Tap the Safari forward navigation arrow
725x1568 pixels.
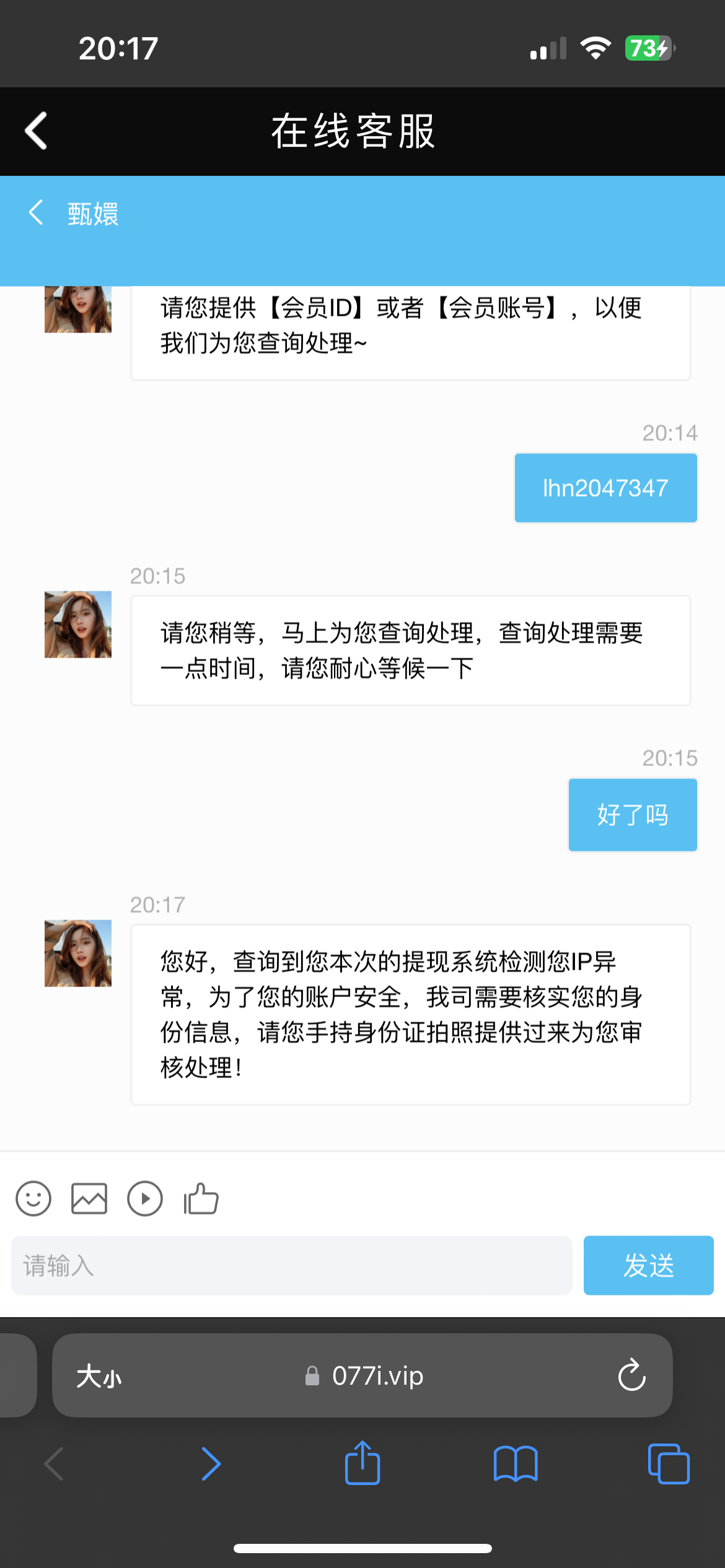click(x=211, y=1464)
